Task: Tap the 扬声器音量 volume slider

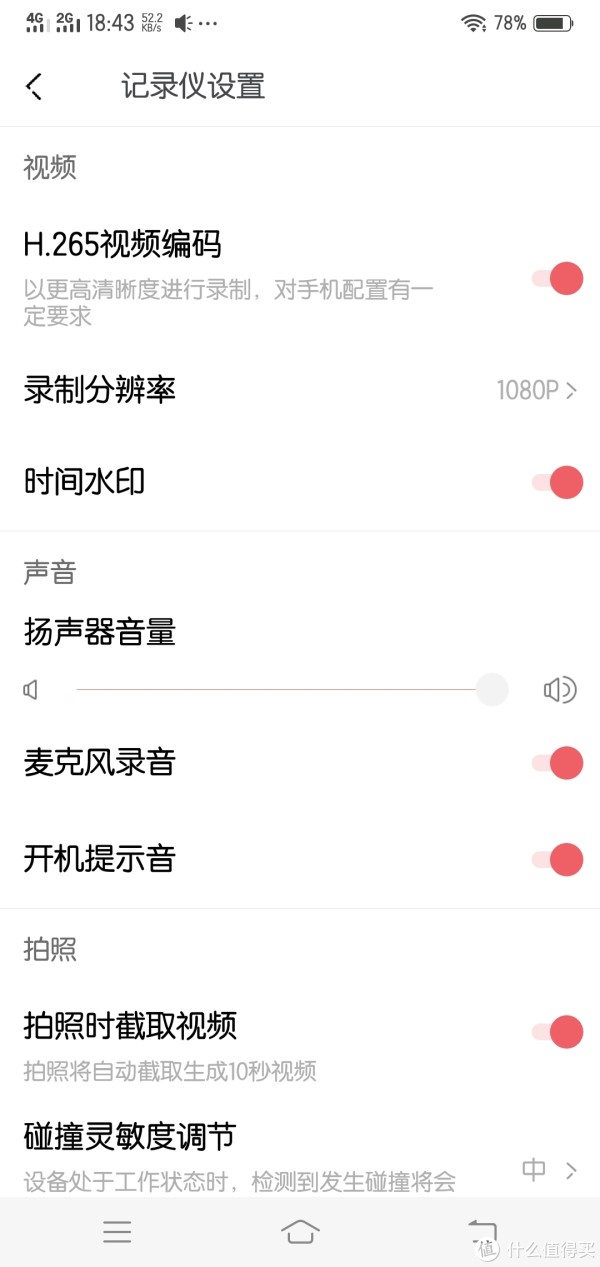Action: pyautogui.click(x=291, y=689)
